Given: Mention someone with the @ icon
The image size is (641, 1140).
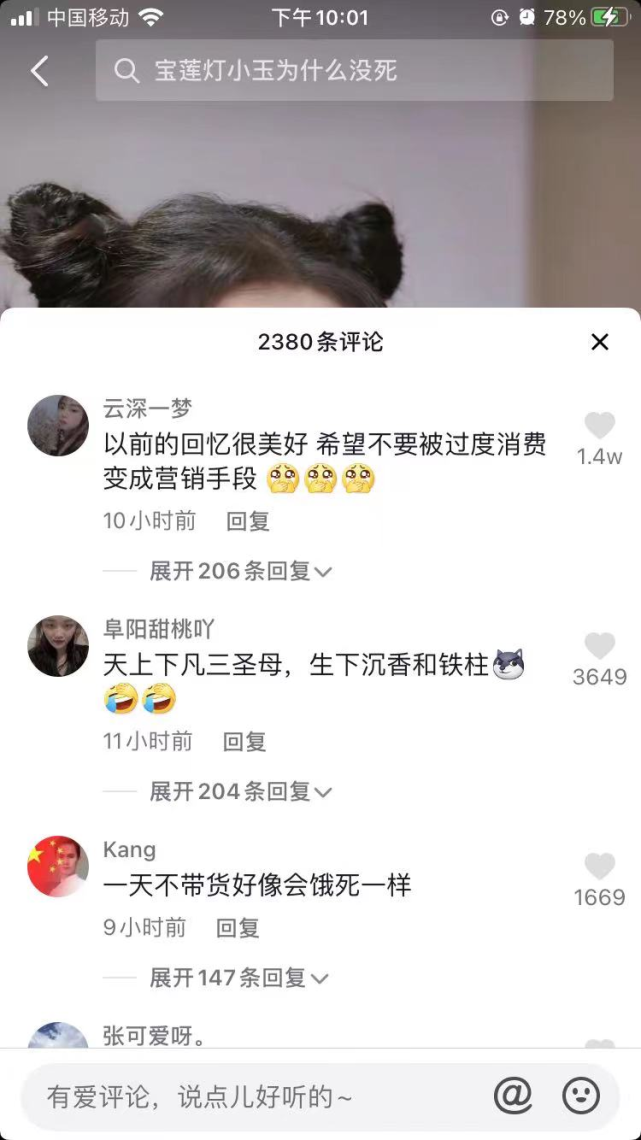Looking at the screenshot, I should click(513, 1097).
